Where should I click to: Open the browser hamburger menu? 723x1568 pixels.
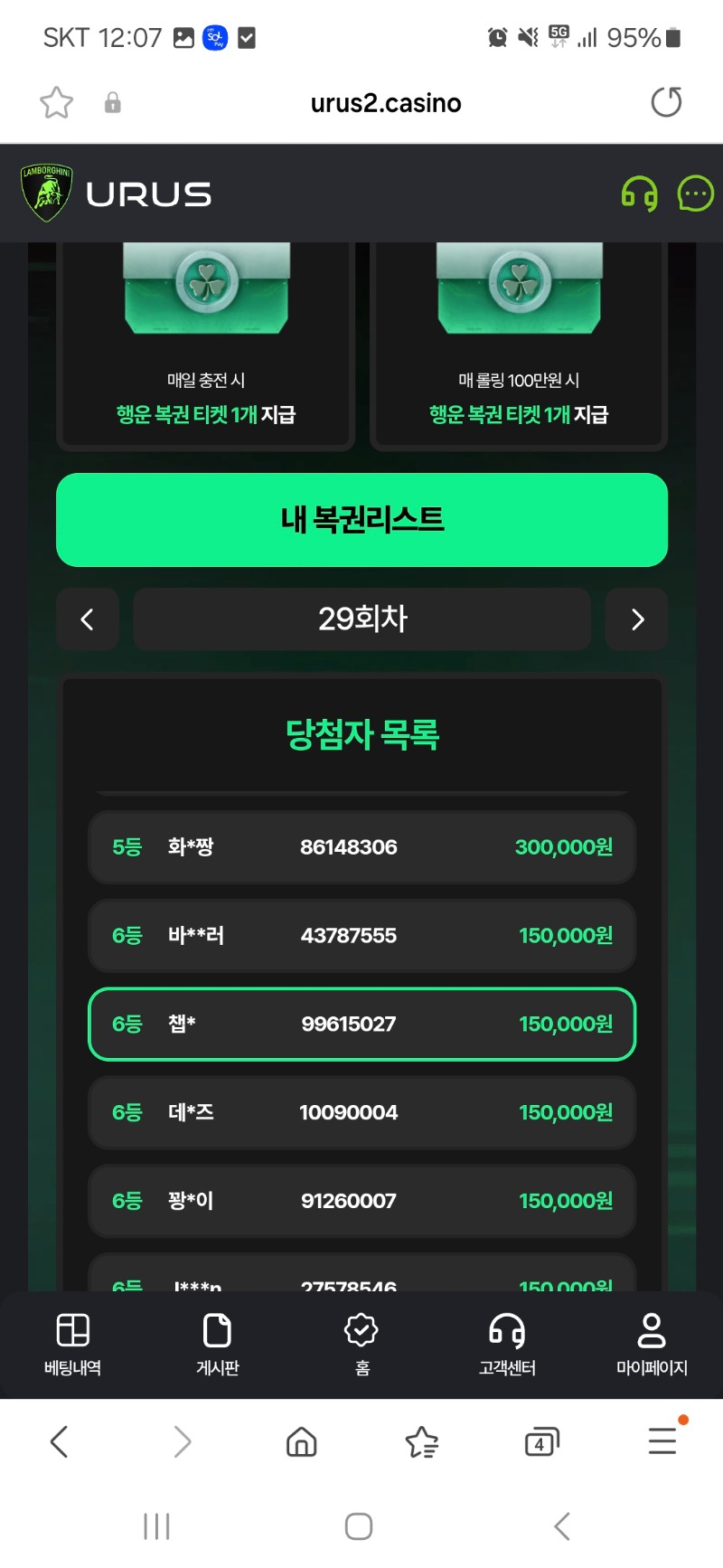[x=662, y=1440]
